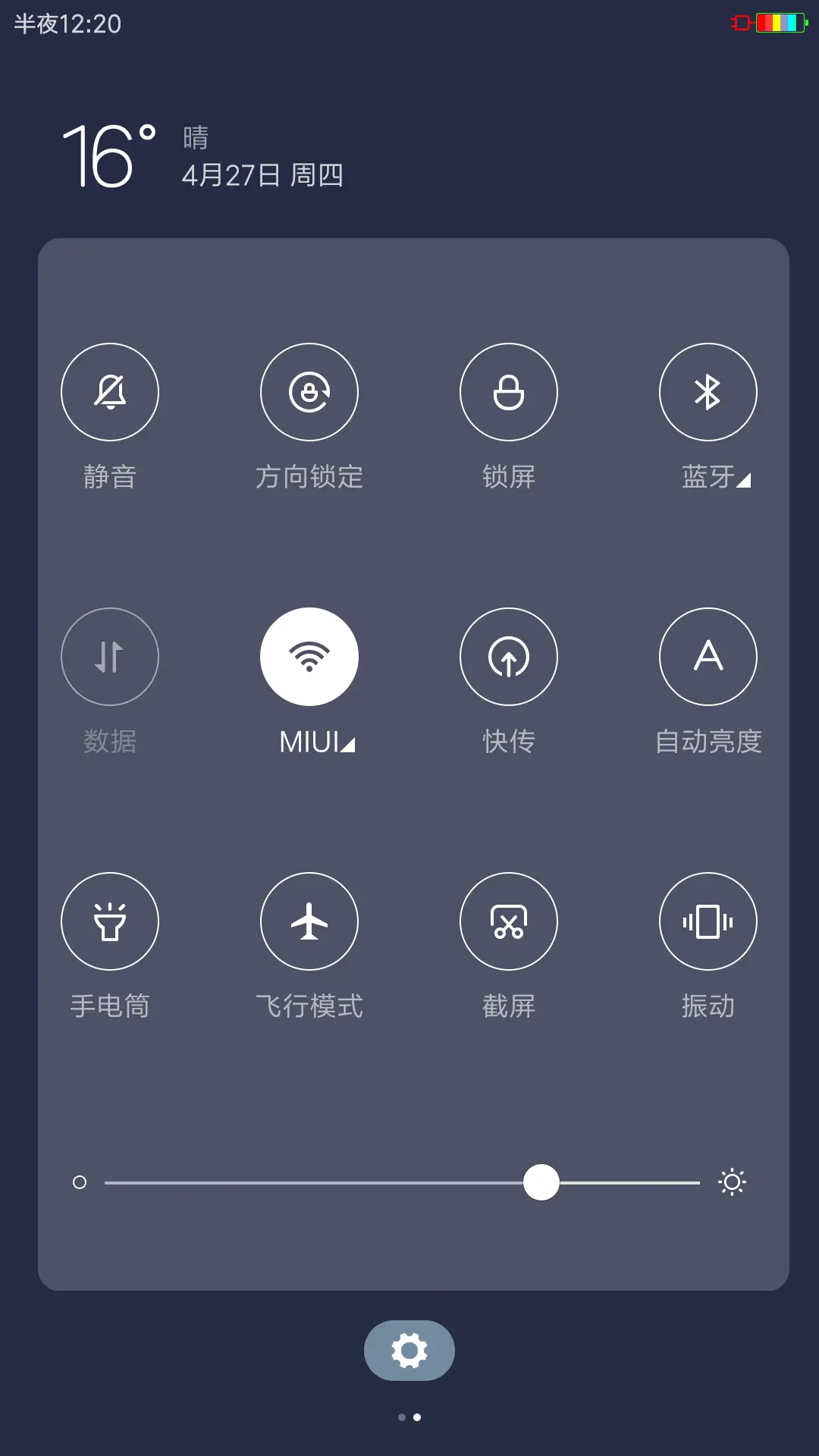819x1456 pixels.
Task: Toggle 振动 vibration mode on
Action: tap(708, 921)
